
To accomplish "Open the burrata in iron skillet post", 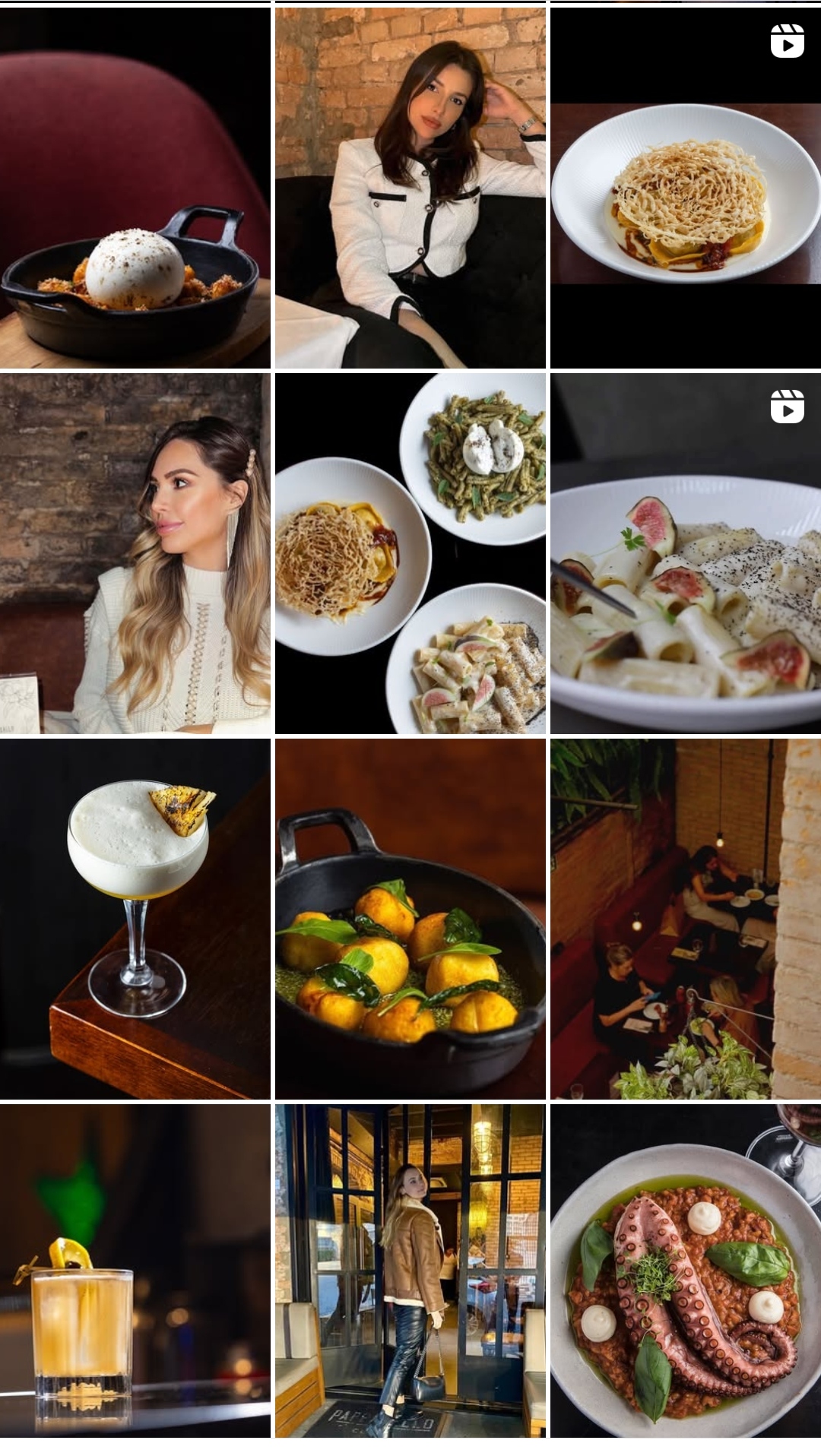I will (x=135, y=188).
